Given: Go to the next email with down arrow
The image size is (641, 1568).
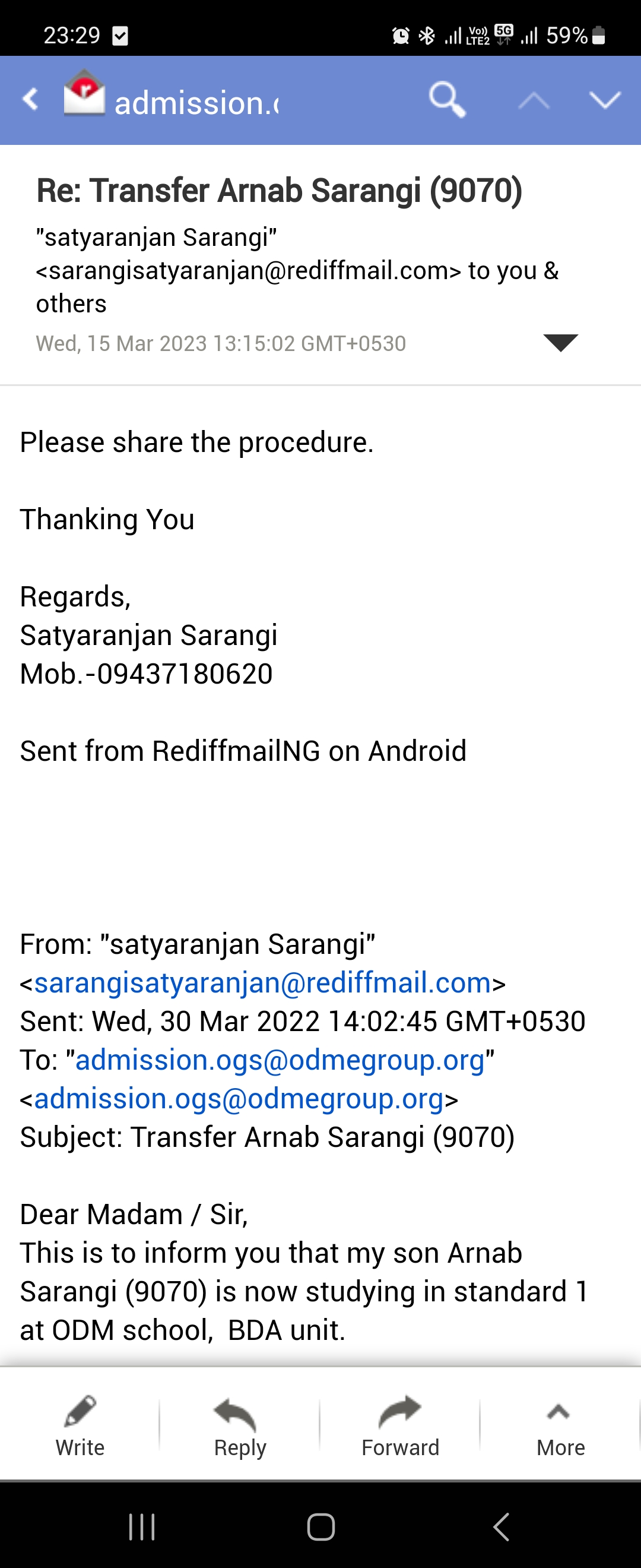Looking at the screenshot, I should (x=605, y=99).
